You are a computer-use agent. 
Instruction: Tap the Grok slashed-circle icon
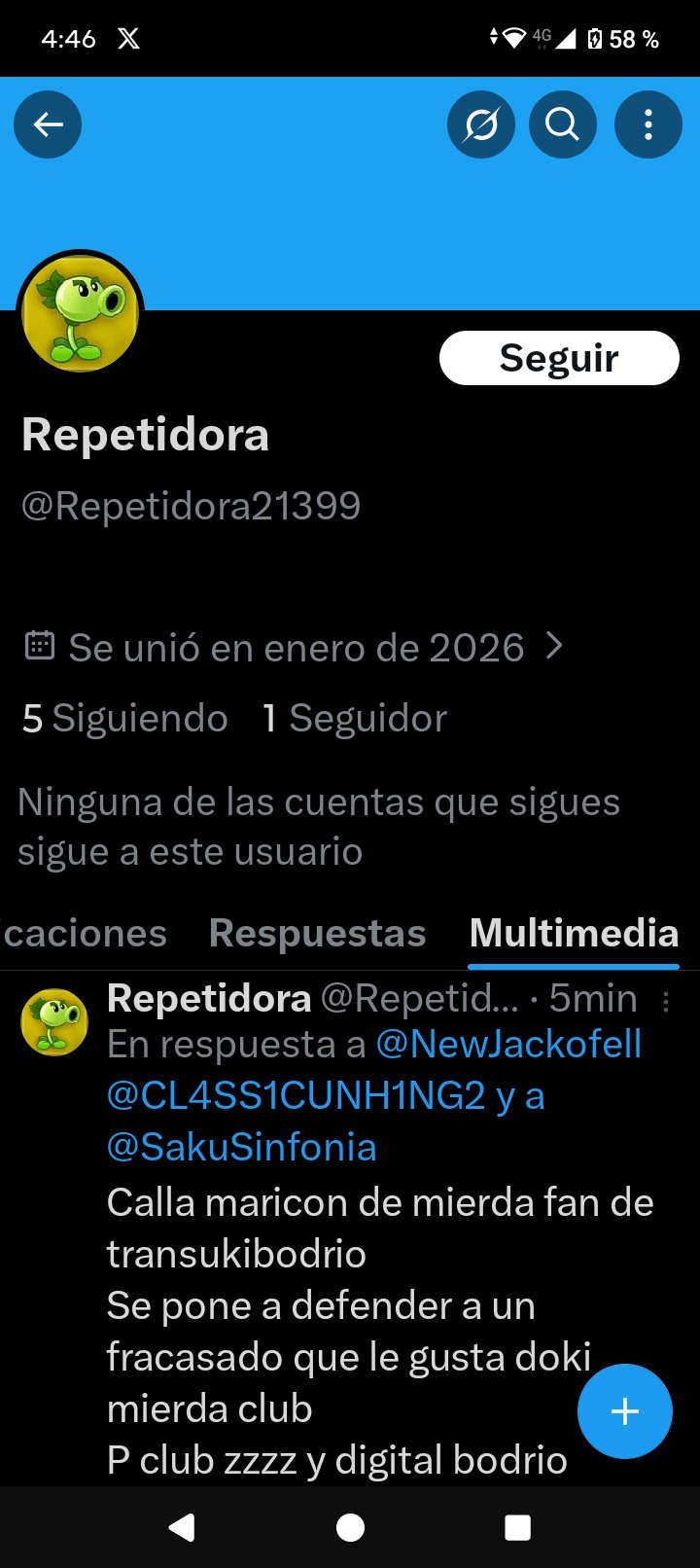pyautogui.click(x=480, y=125)
